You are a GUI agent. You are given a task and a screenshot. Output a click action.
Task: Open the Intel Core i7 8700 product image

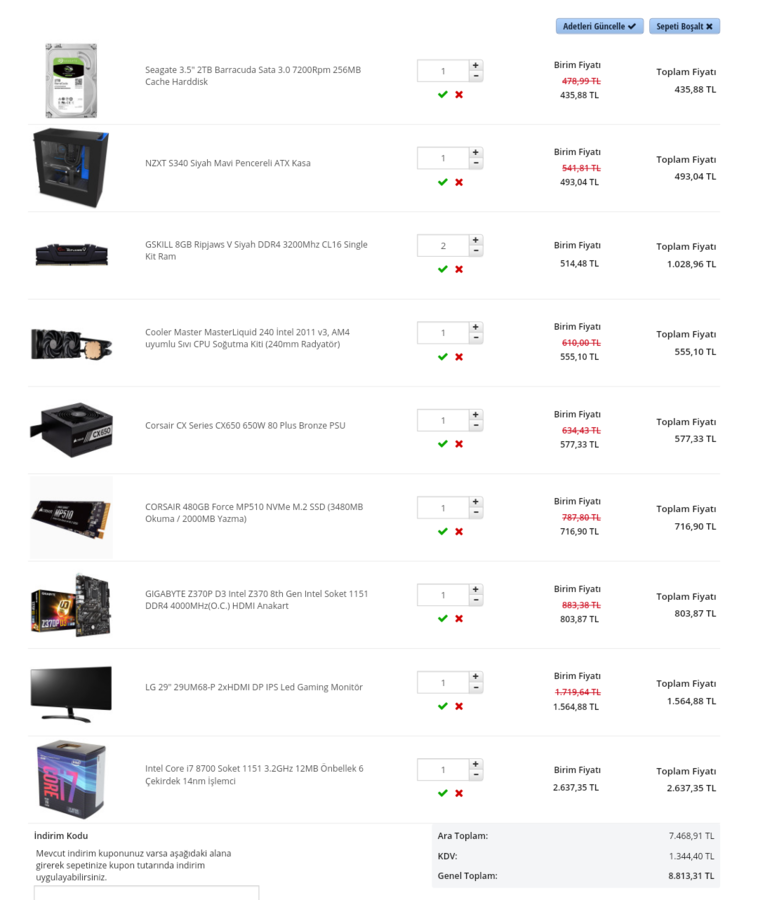pyautogui.click(x=71, y=780)
